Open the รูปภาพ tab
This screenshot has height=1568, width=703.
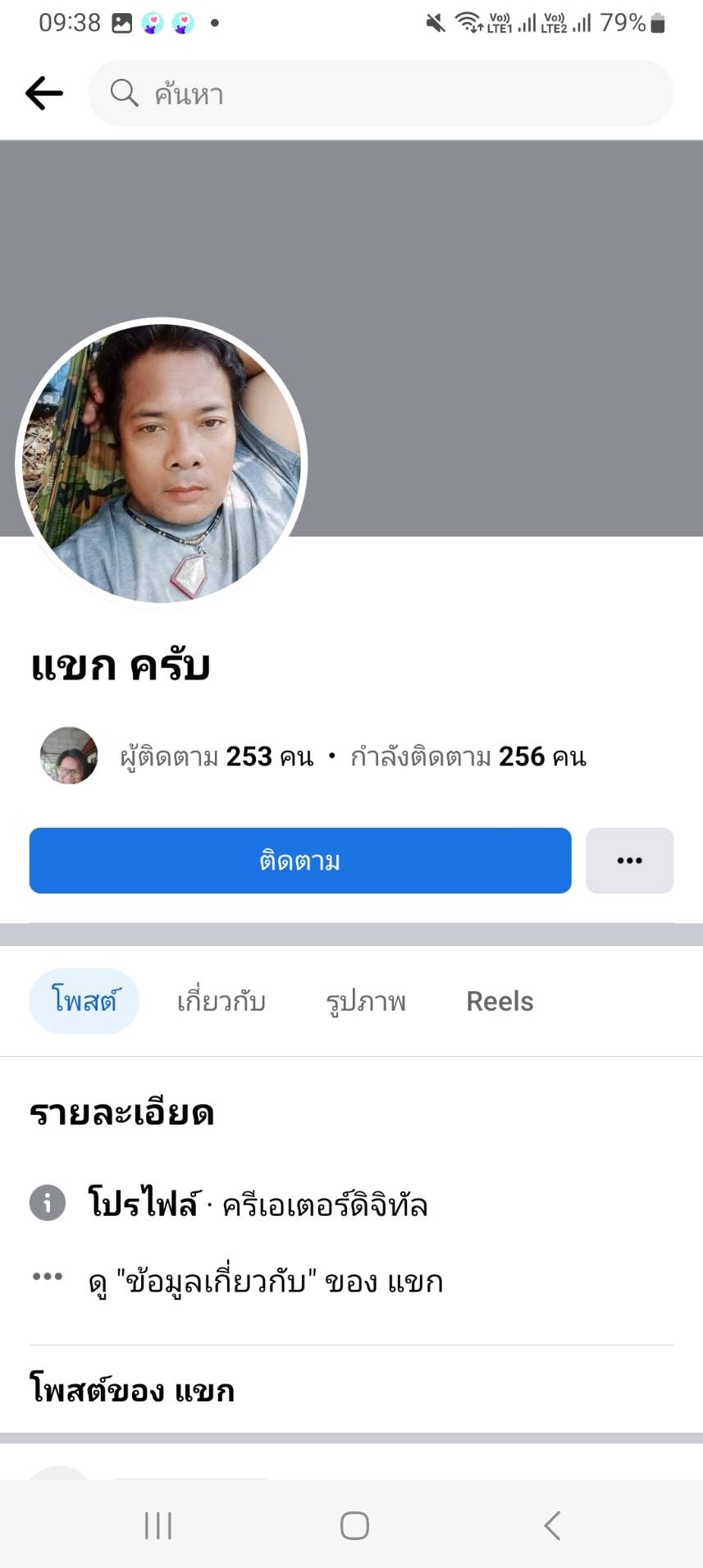click(x=366, y=1001)
